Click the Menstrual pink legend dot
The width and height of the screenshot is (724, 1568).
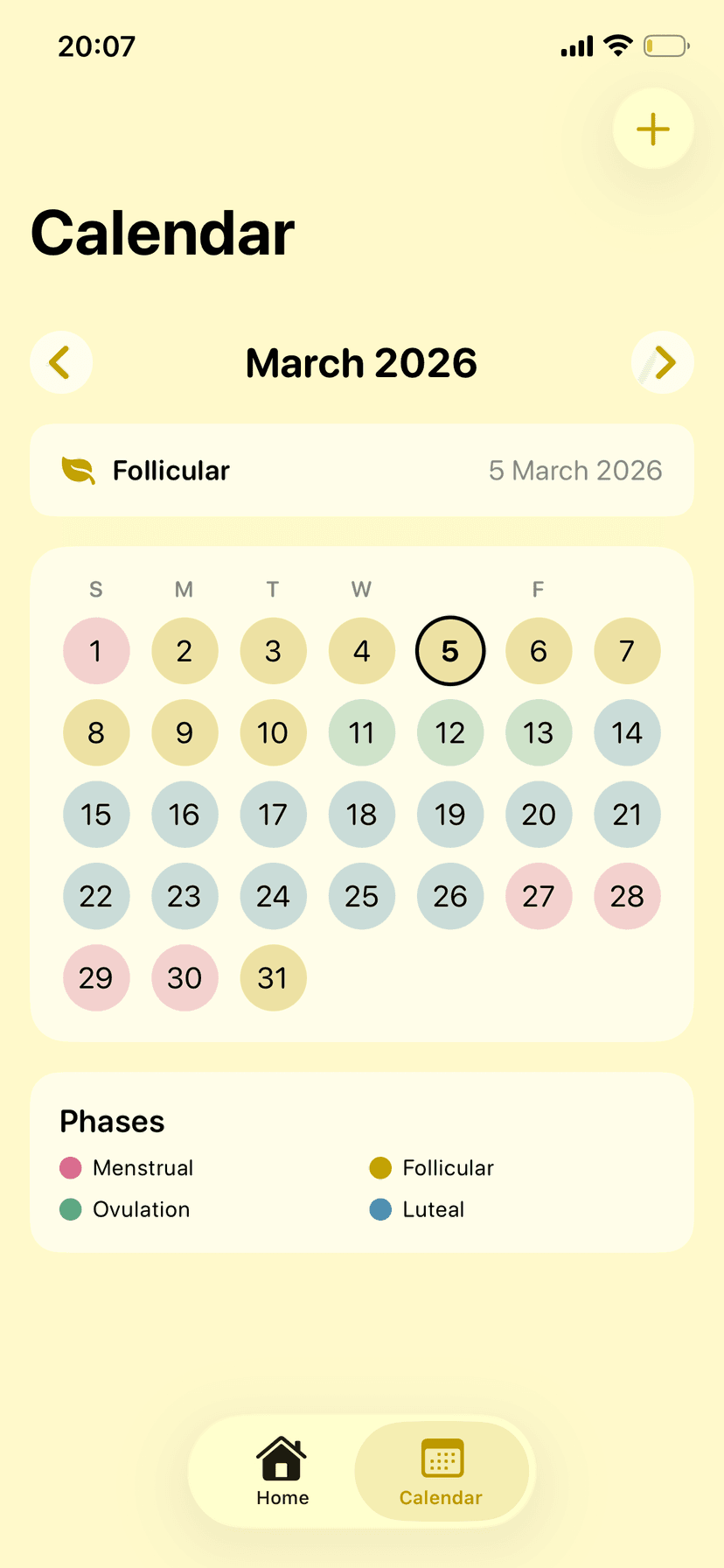pyautogui.click(x=71, y=1167)
